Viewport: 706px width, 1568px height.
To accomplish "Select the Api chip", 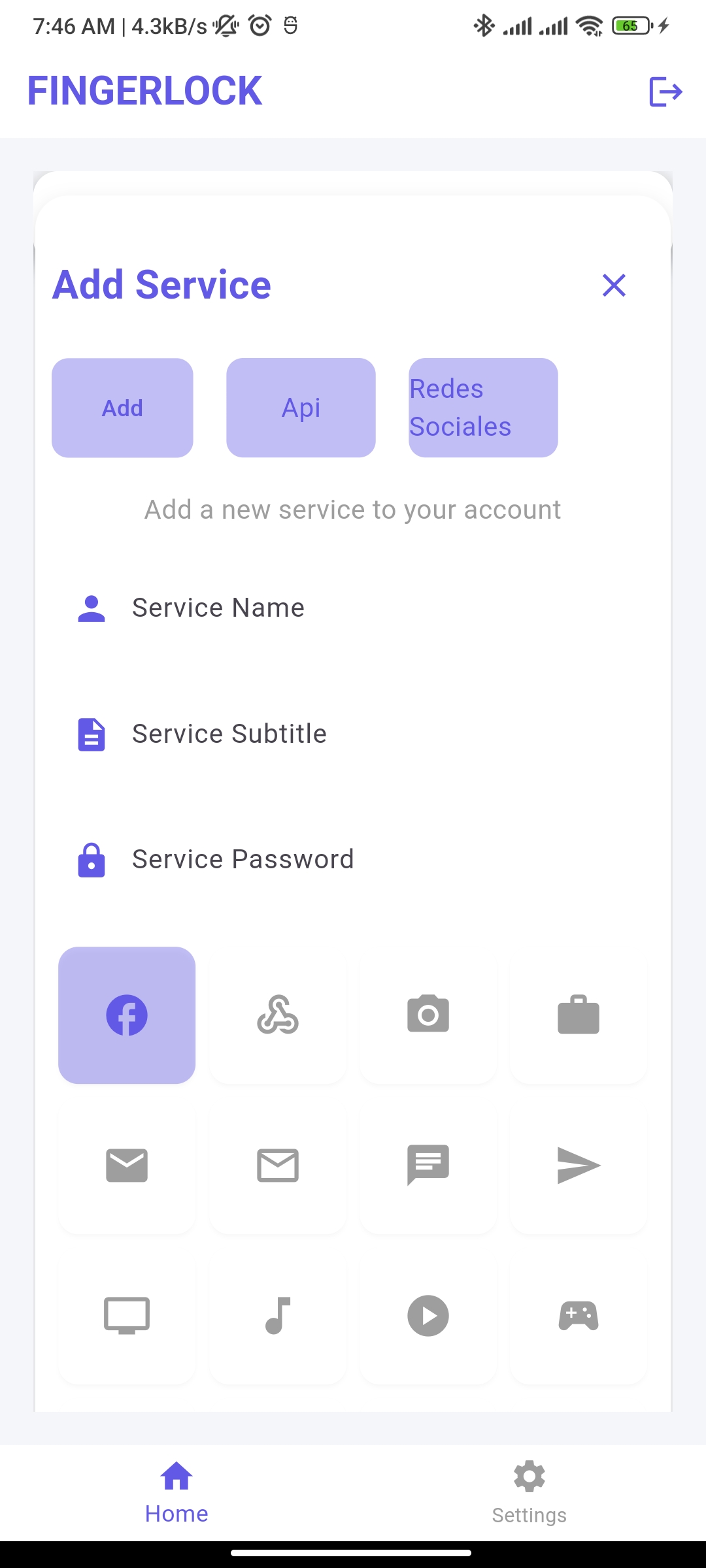I will tap(301, 408).
